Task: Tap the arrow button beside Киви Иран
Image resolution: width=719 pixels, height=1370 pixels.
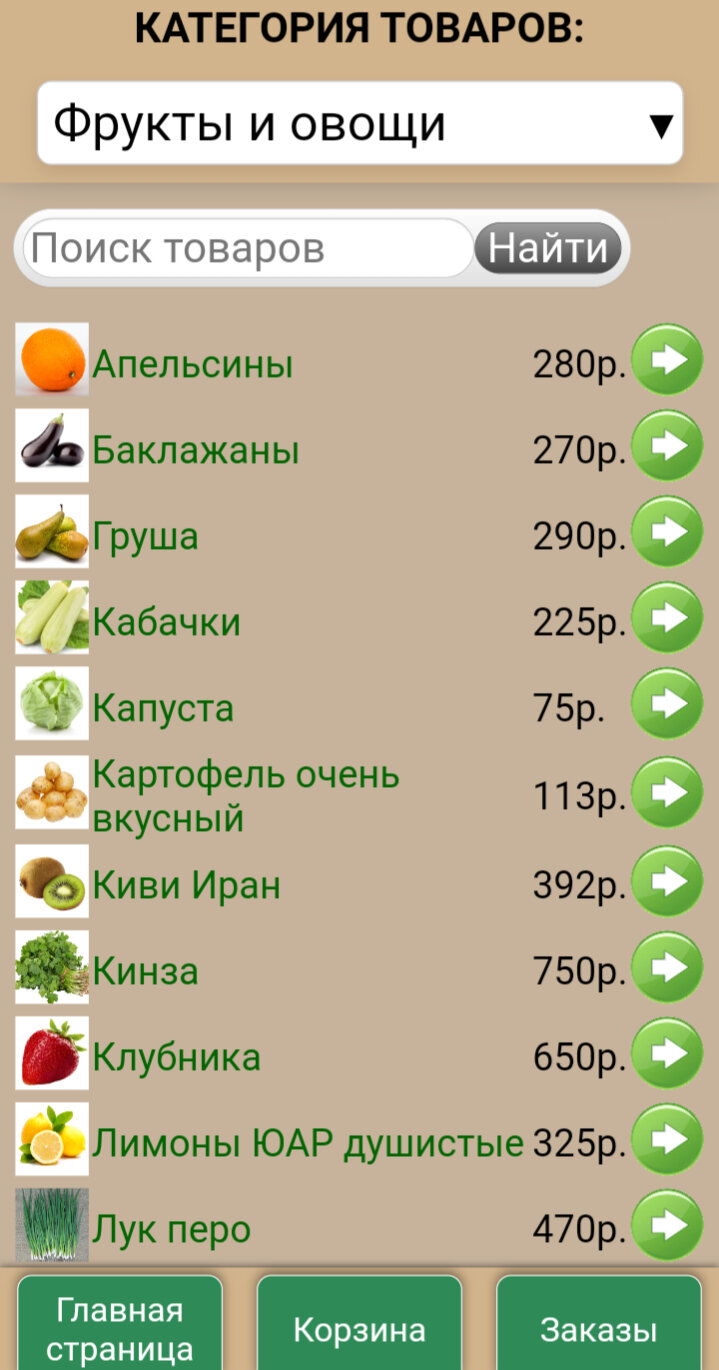Action: pyautogui.click(x=668, y=882)
